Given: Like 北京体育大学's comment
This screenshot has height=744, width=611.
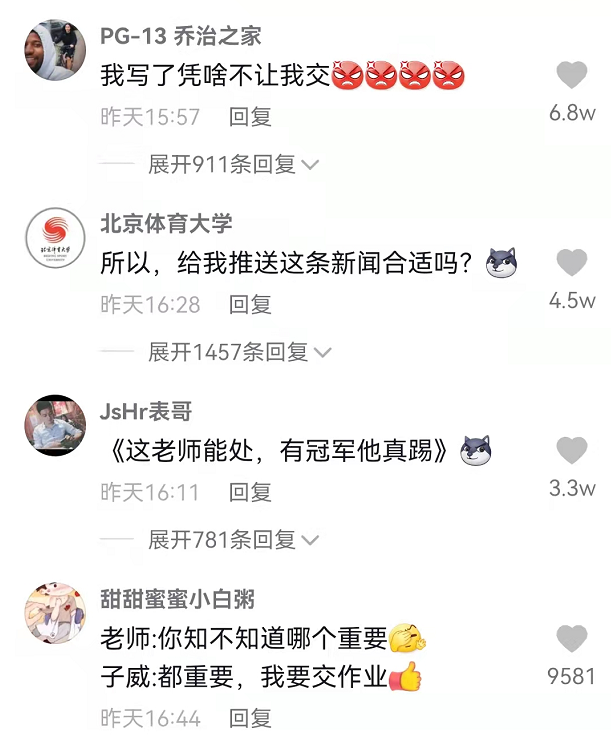Looking at the screenshot, I should coord(572,263).
